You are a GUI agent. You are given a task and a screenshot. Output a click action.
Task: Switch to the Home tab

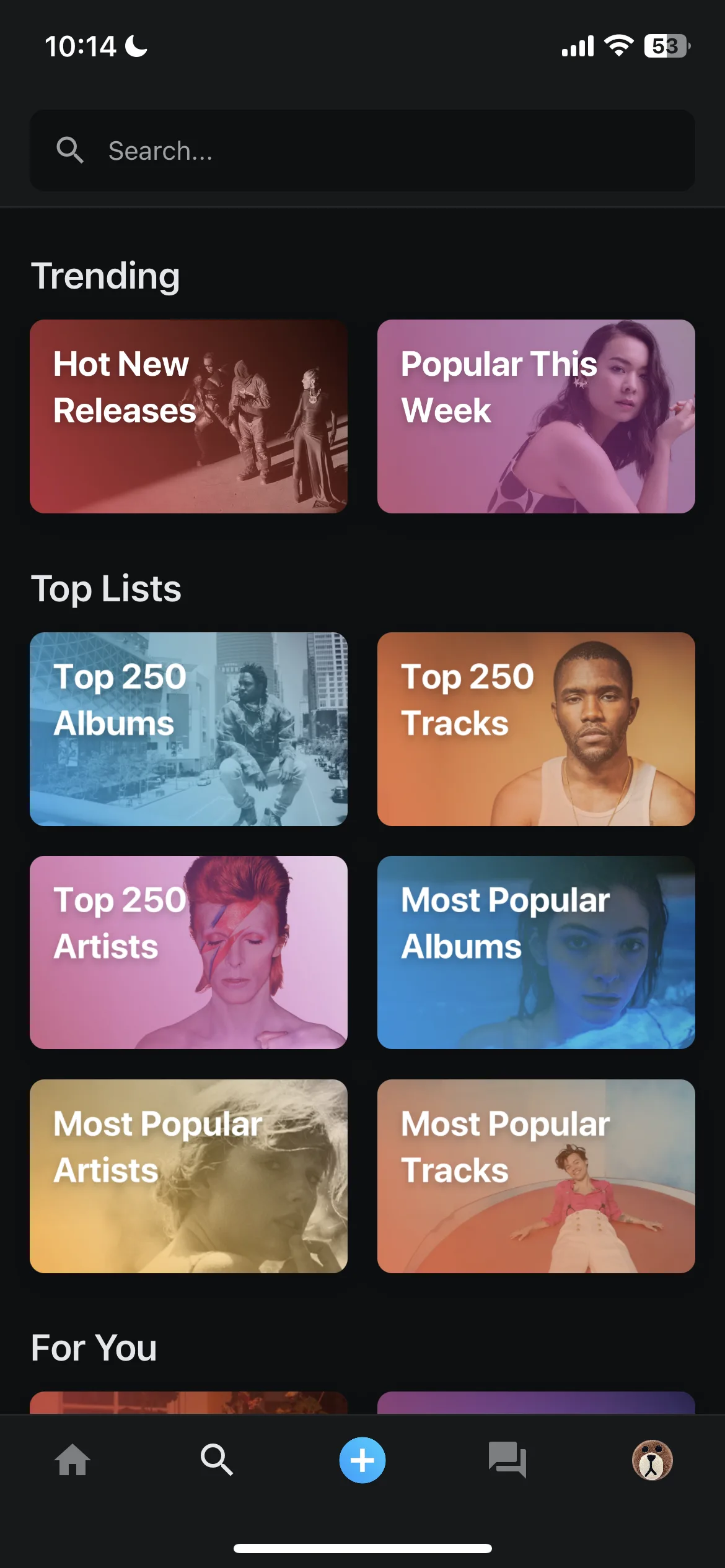click(72, 1460)
